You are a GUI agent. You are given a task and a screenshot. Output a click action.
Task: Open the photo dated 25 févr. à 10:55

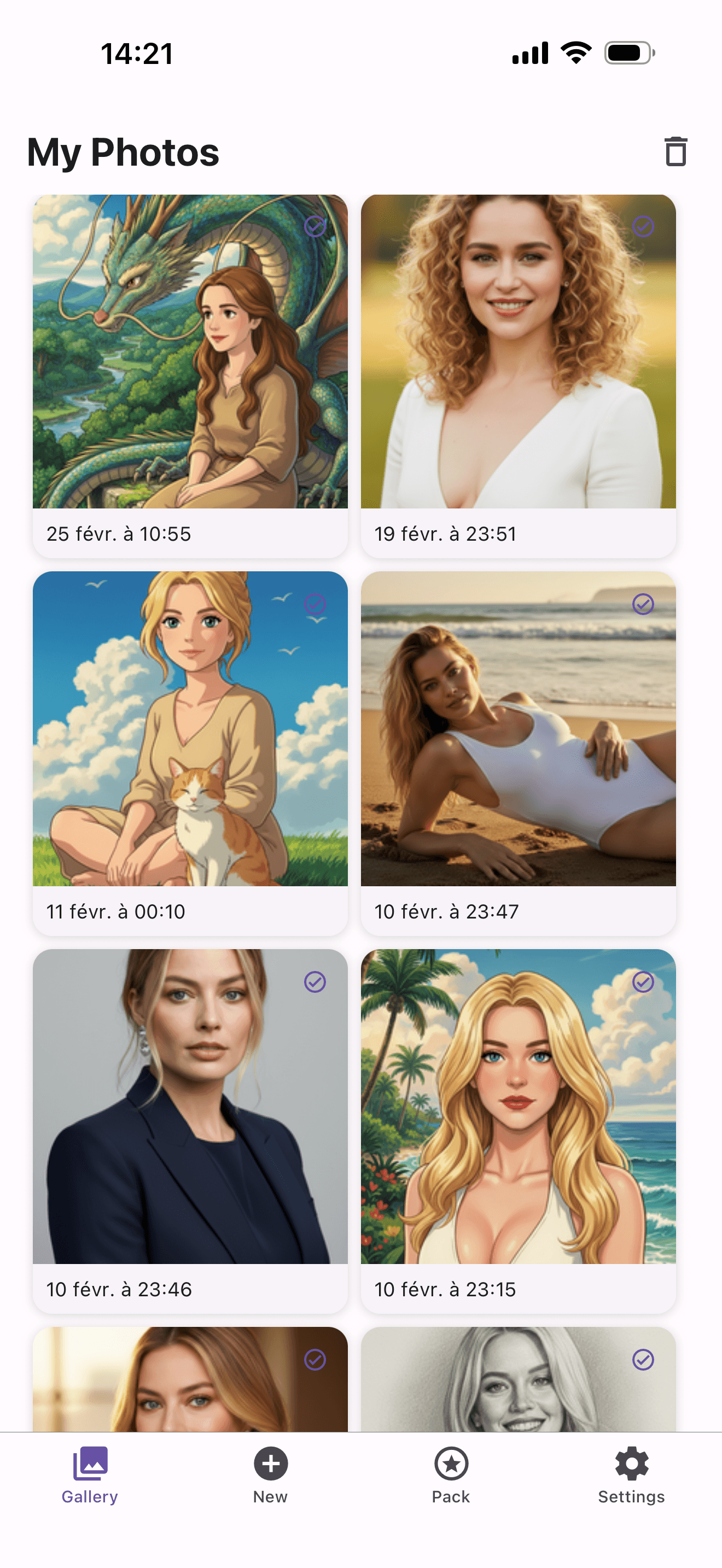(x=190, y=353)
